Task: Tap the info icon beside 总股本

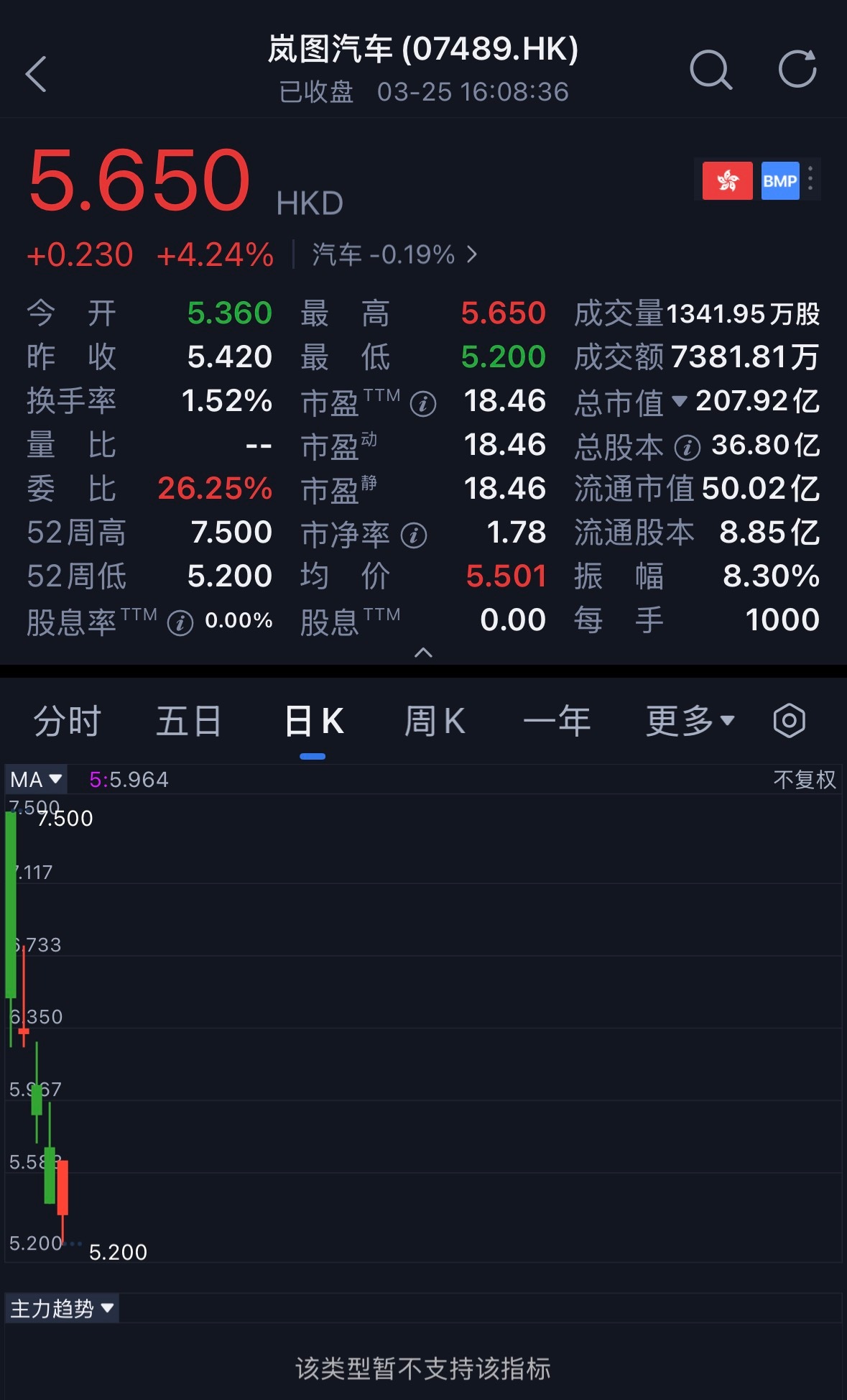Action: click(688, 447)
